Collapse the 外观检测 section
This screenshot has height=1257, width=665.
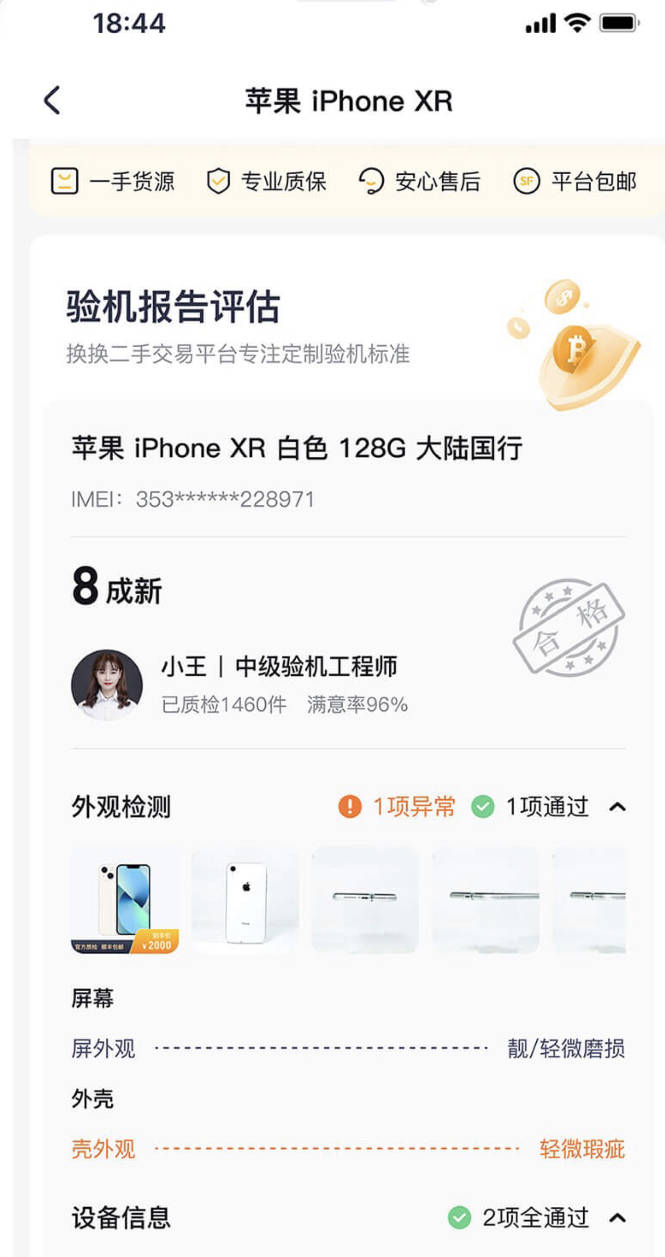[x=617, y=807]
